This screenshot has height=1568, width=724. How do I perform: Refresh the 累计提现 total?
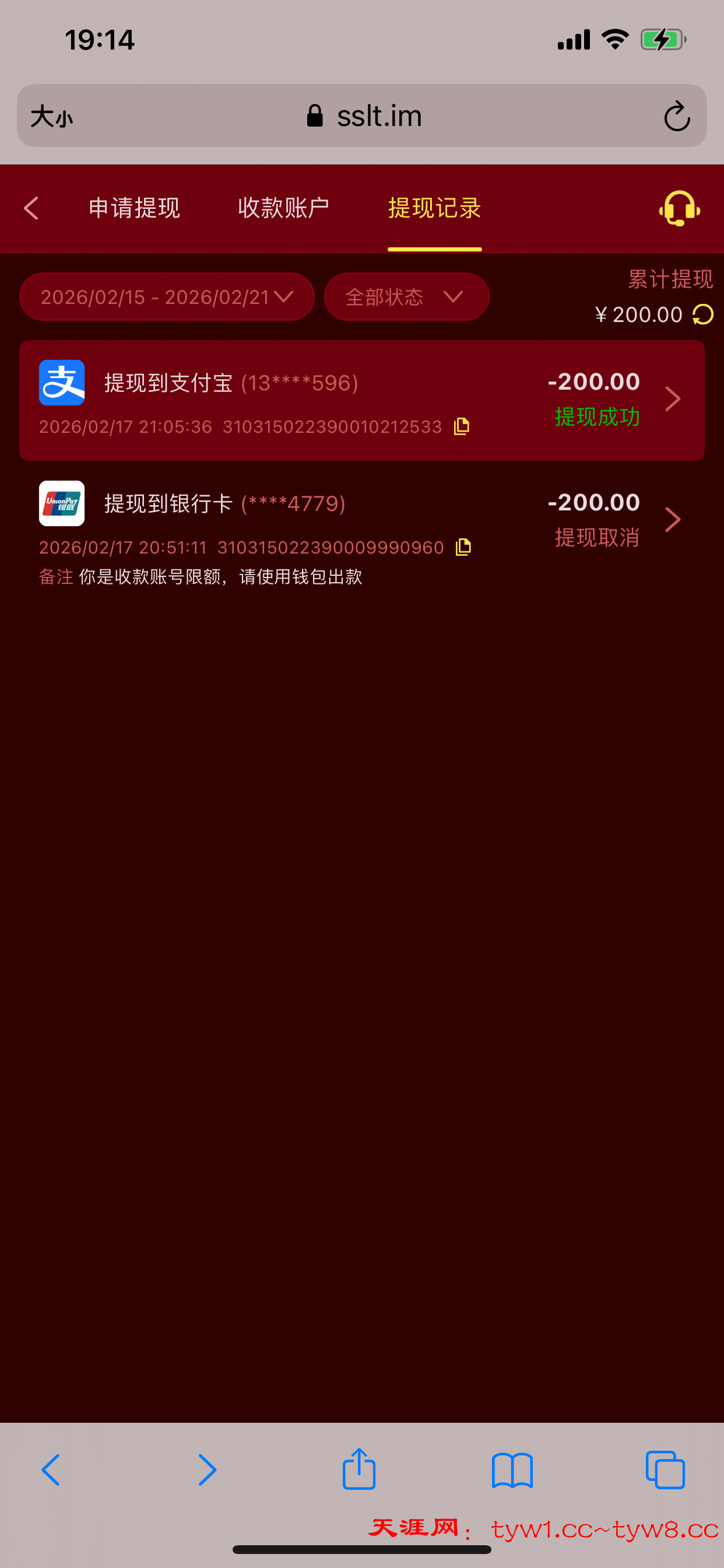(702, 314)
